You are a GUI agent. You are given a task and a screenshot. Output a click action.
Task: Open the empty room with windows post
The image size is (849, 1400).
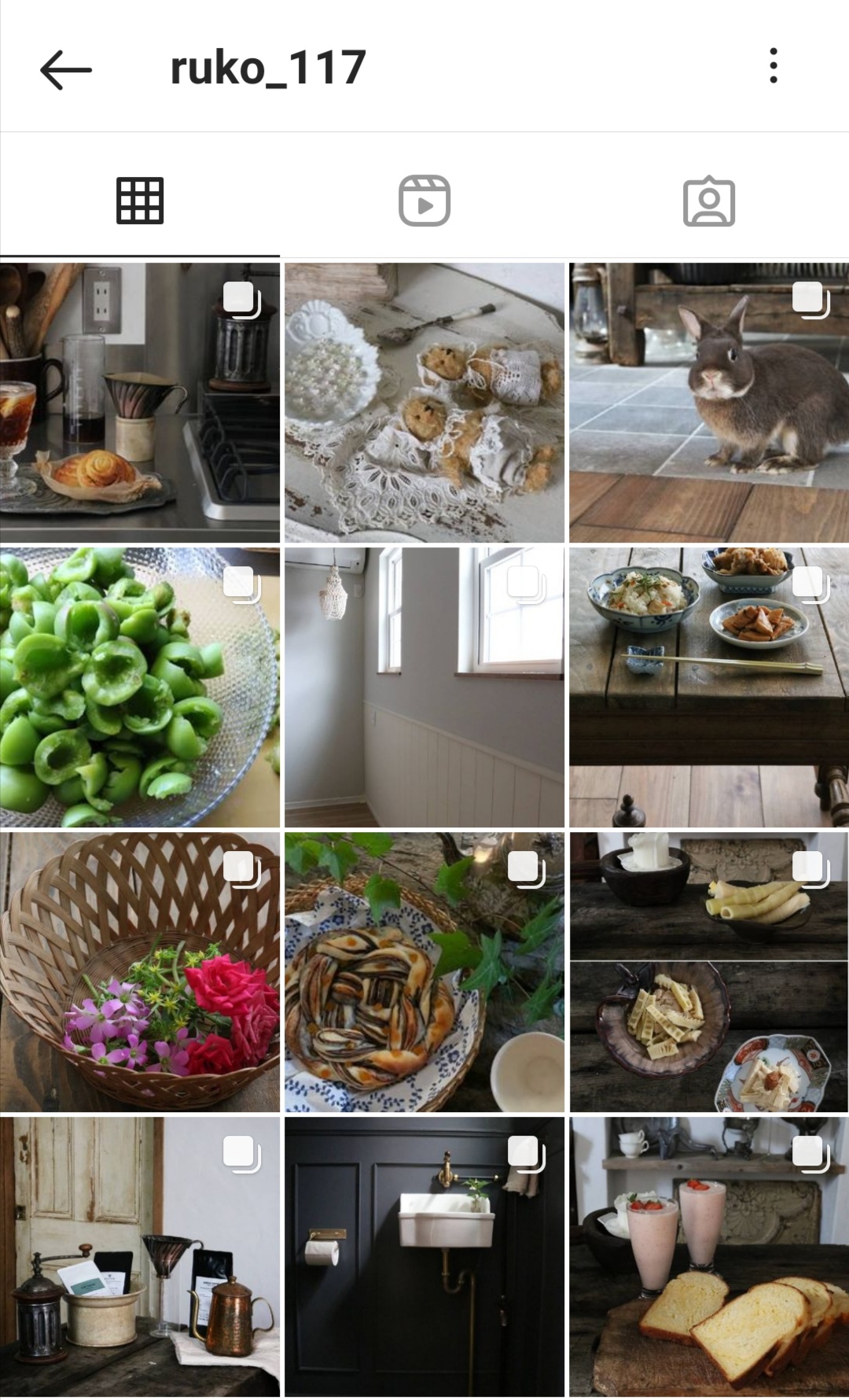click(424, 687)
